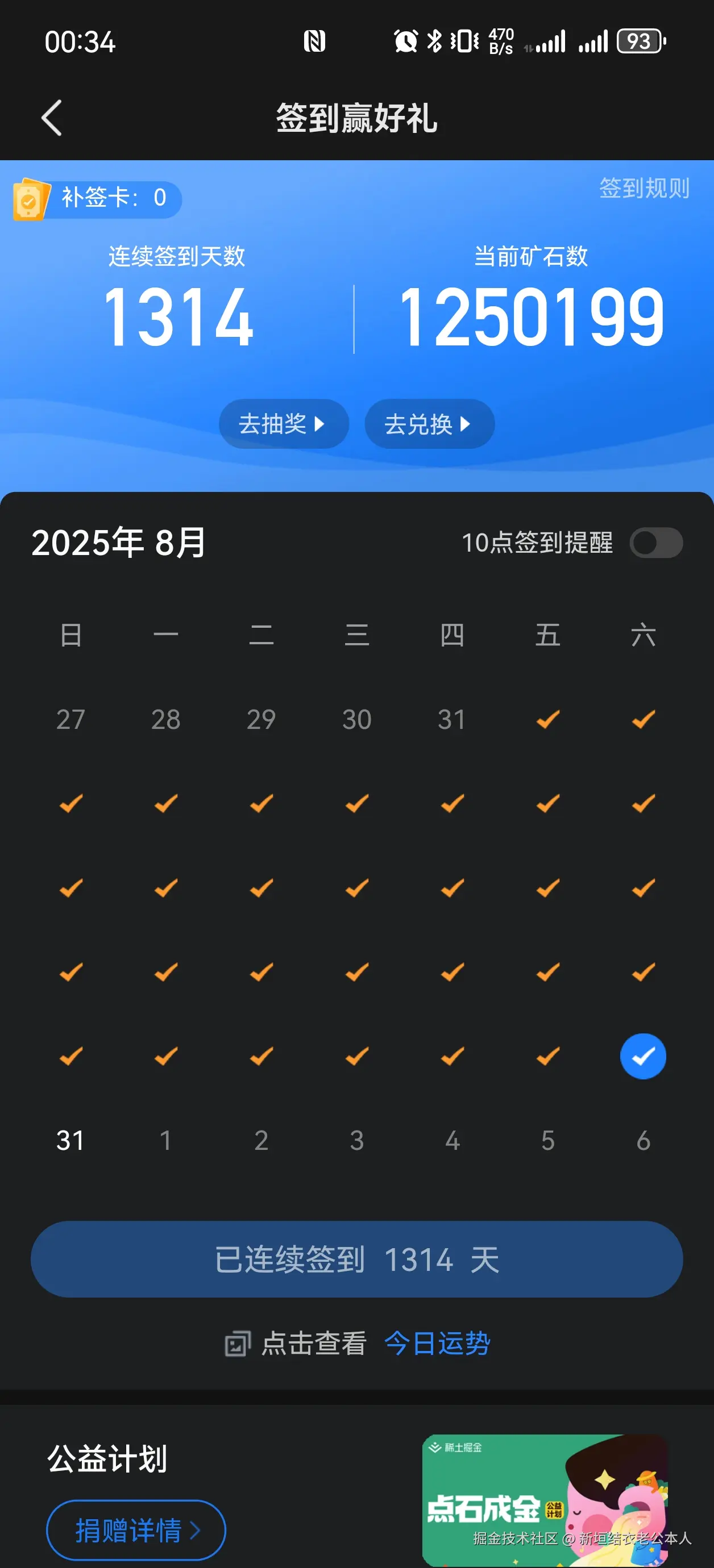Tap the Bluetooth status bar icon
The image size is (714, 1568).
(x=434, y=40)
